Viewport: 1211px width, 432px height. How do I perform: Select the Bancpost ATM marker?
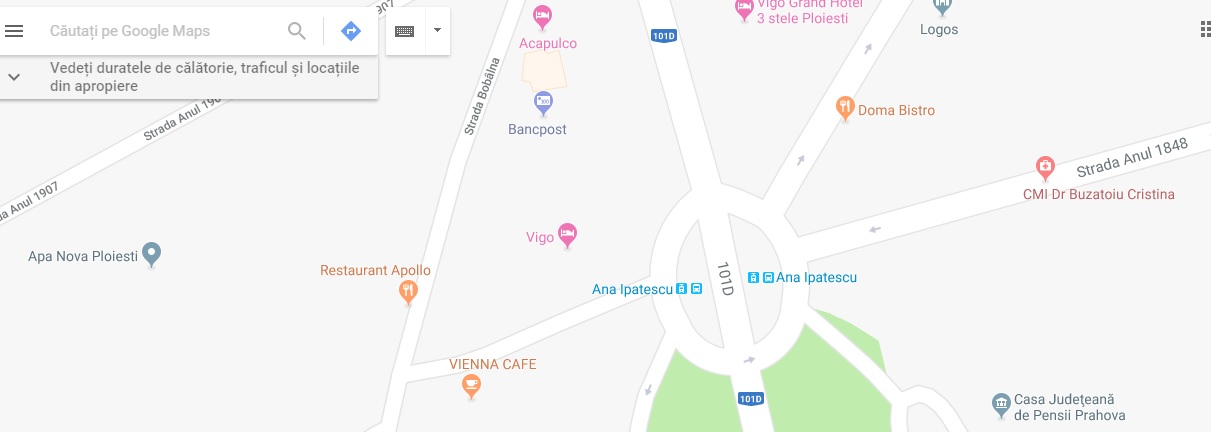[x=542, y=101]
